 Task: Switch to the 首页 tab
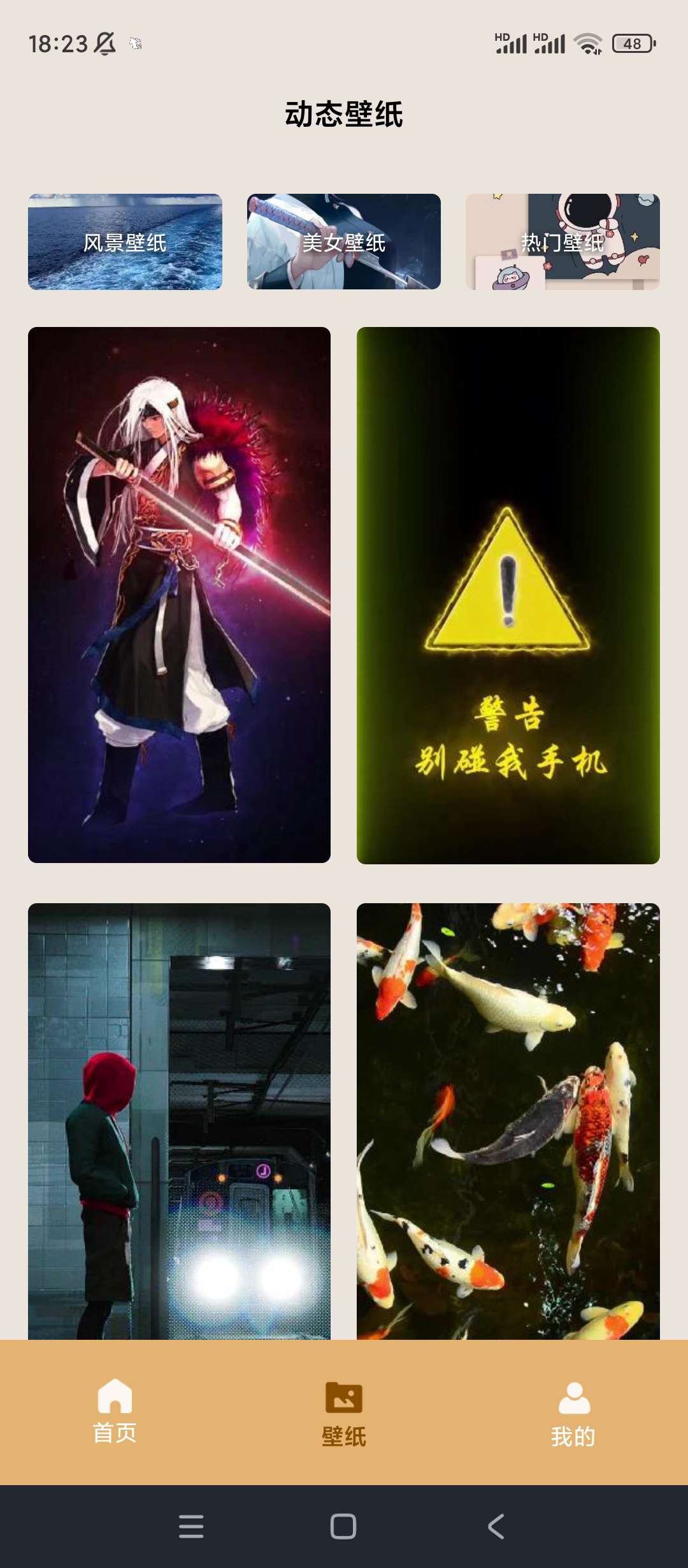point(115,1412)
